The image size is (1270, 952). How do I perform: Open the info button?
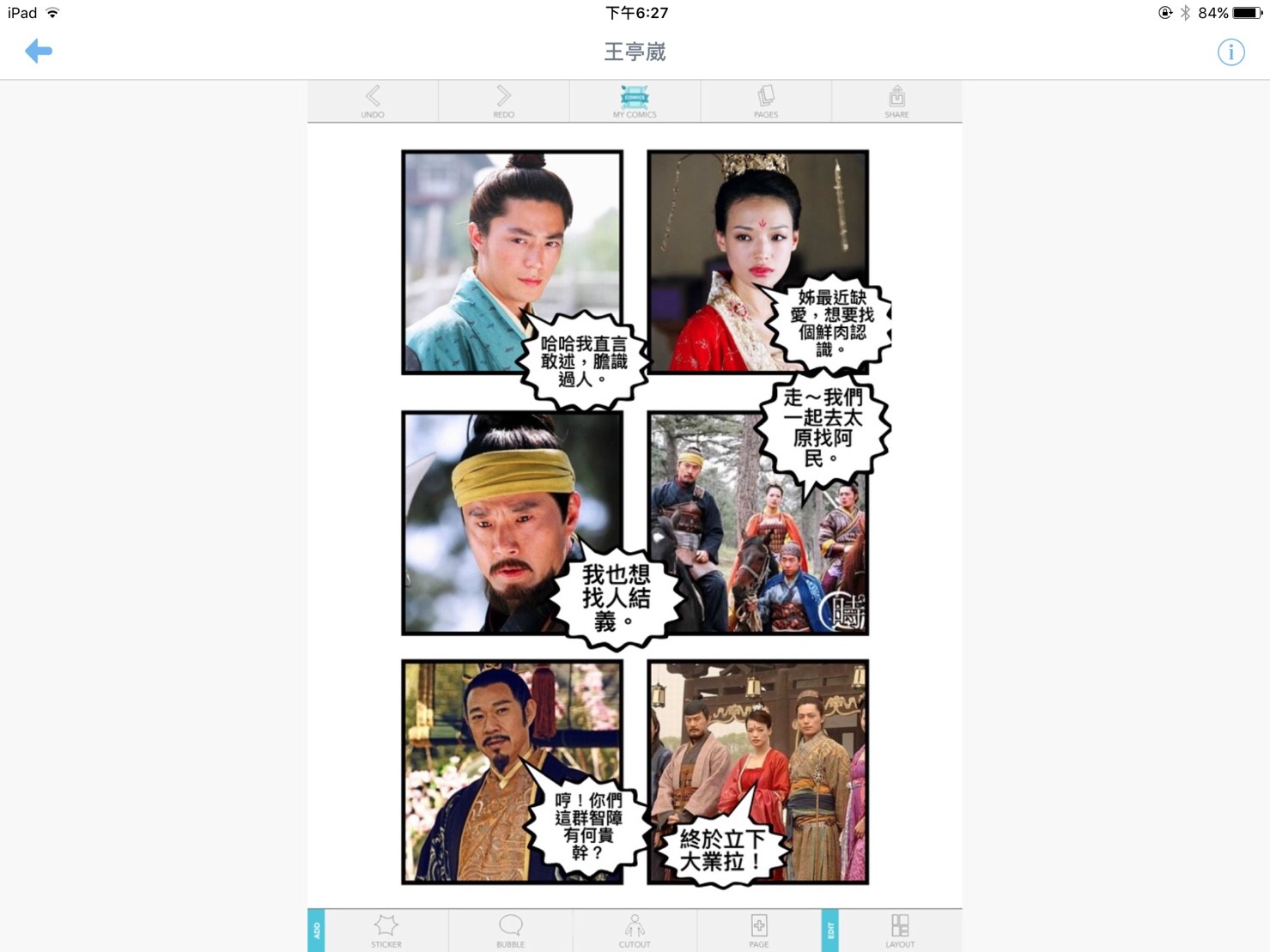point(1231,52)
